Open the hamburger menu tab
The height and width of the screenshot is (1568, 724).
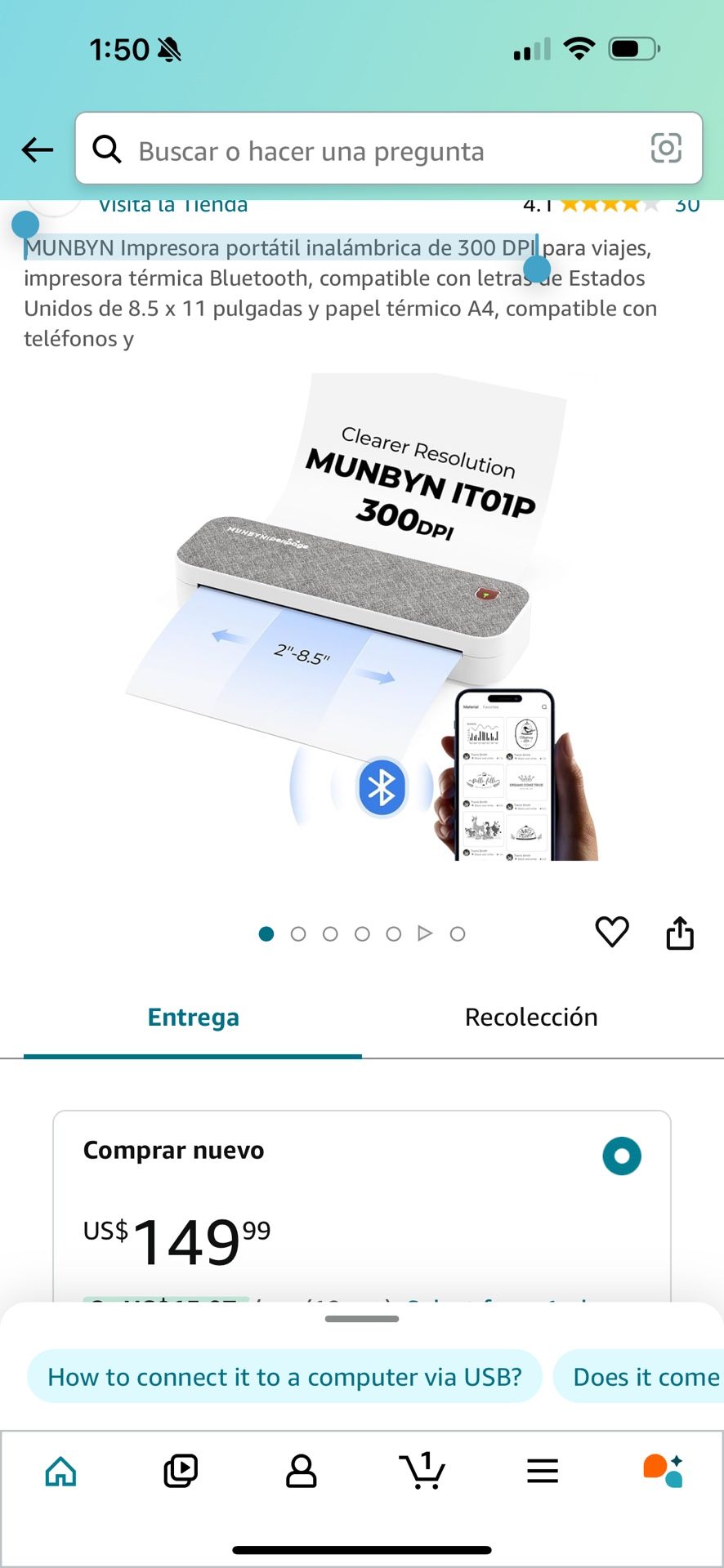(543, 1472)
